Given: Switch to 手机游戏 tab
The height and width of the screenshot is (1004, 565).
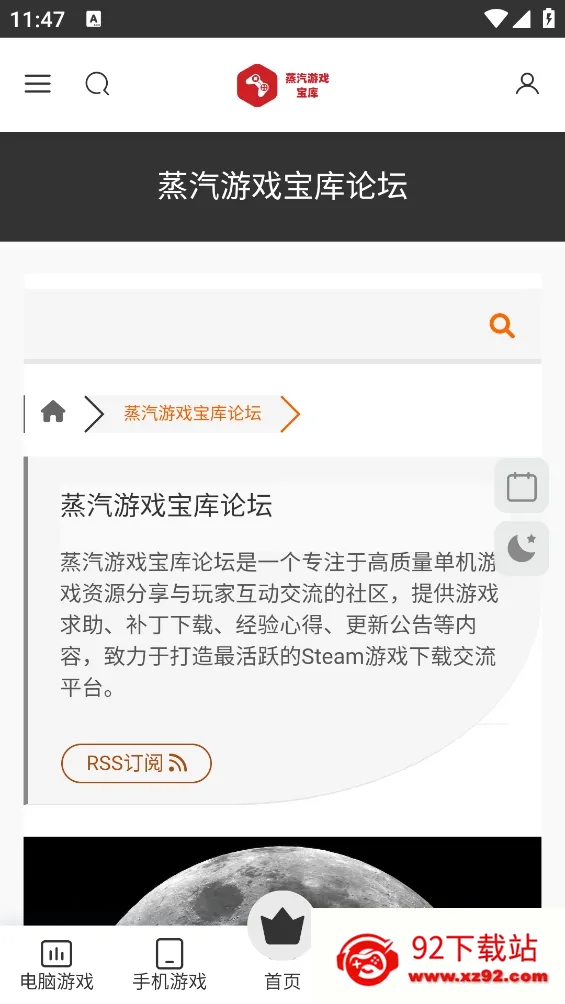Looking at the screenshot, I should [x=169, y=965].
